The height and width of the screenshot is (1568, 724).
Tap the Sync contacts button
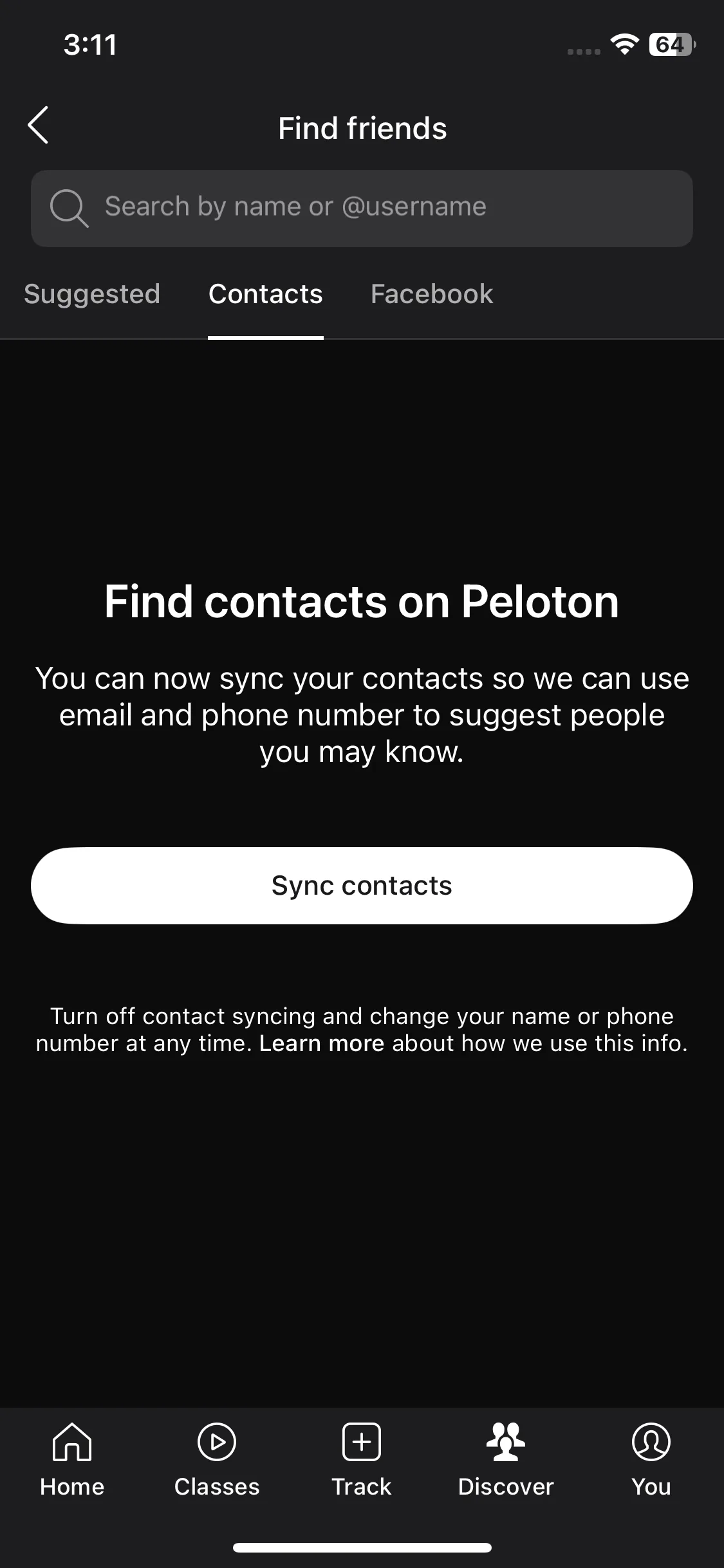pyautogui.click(x=362, y=886)
